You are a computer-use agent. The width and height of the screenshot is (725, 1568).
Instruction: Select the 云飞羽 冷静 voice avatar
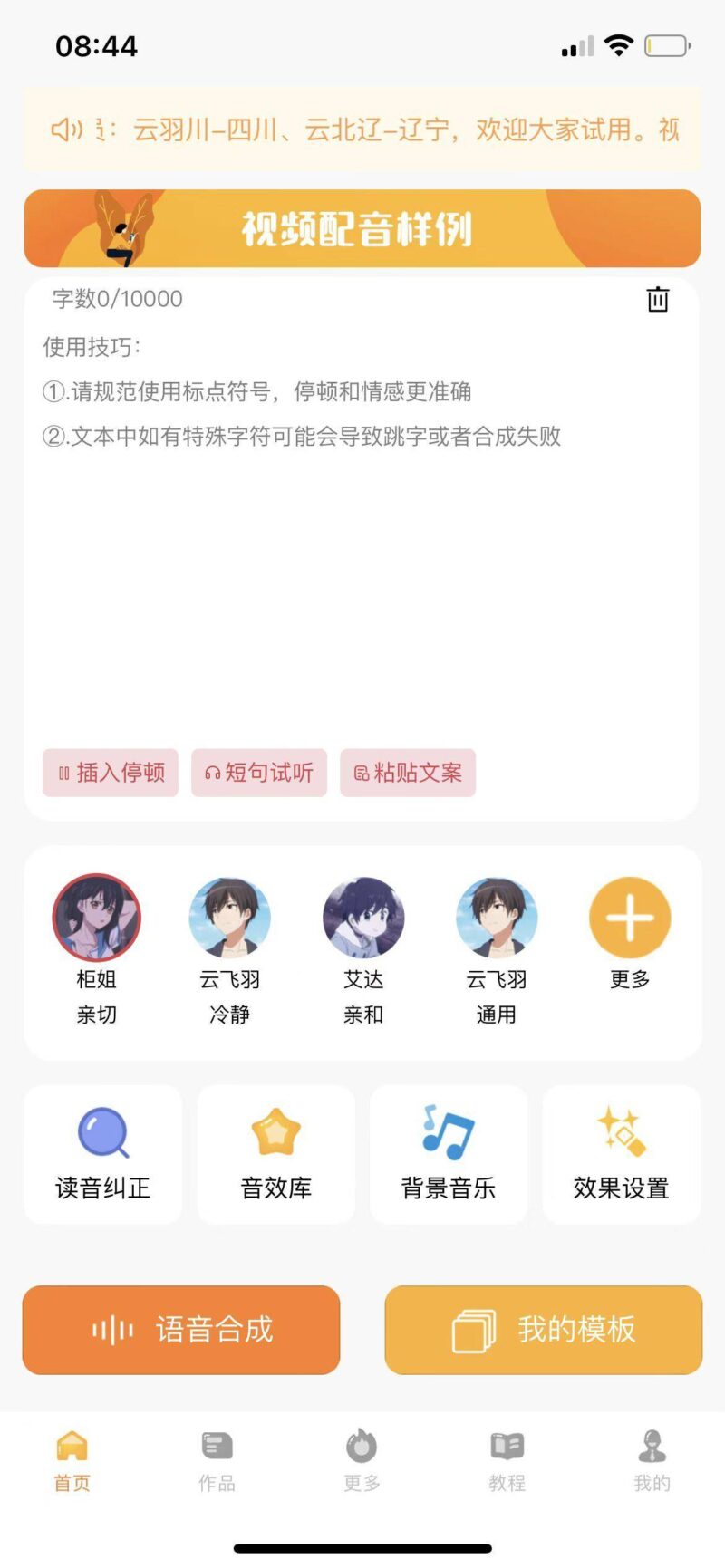[230, 918]
